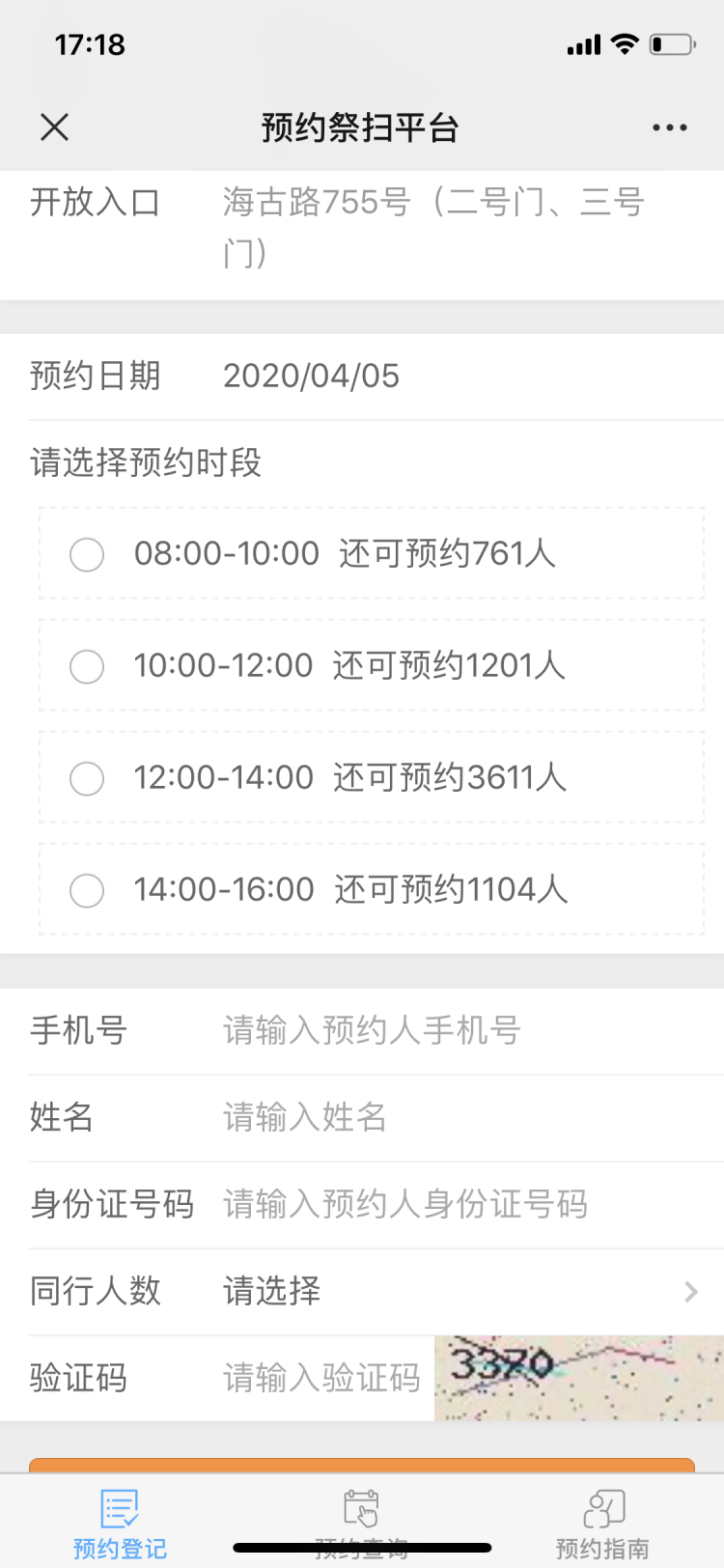Image resolution: width=724 pixels, height=1568 pixels.
Task: Close the 预约祭扫平台 page
Action: [x=55, y=126]
